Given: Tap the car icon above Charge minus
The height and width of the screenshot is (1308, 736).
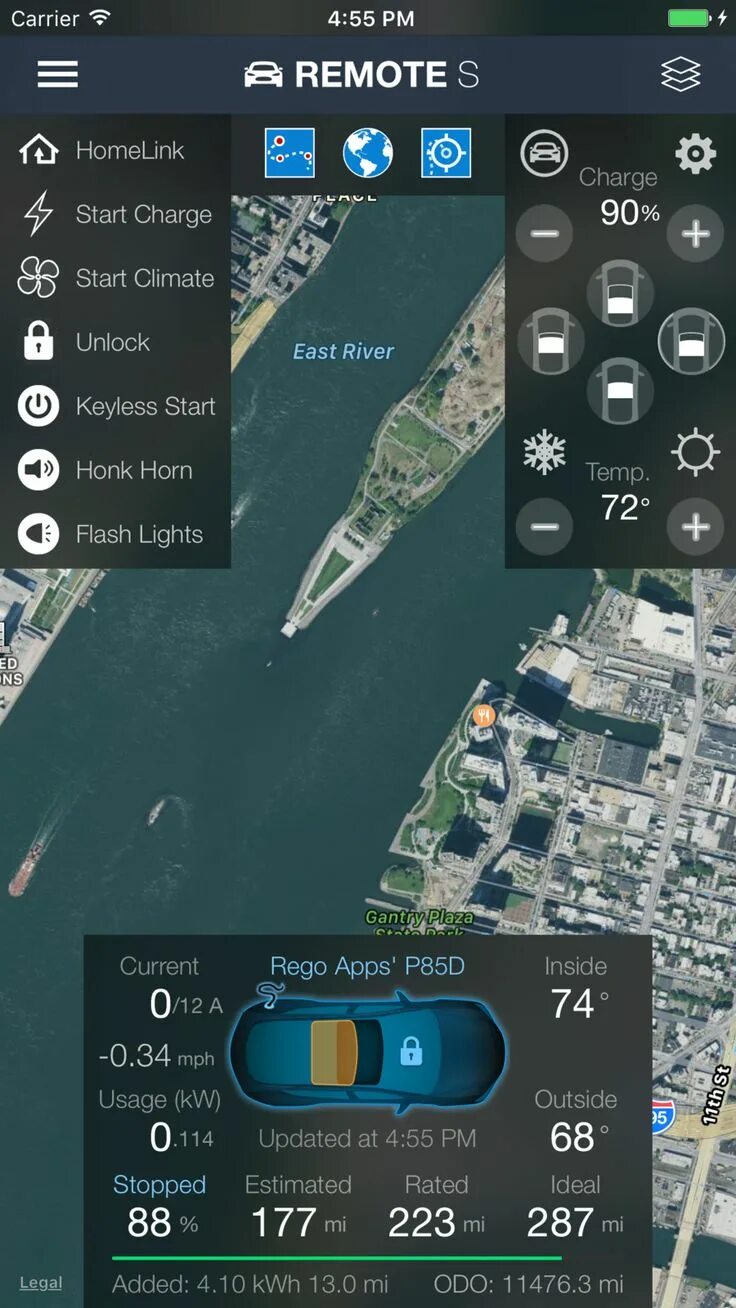Looking at the screenshot, I should (545, 154).
